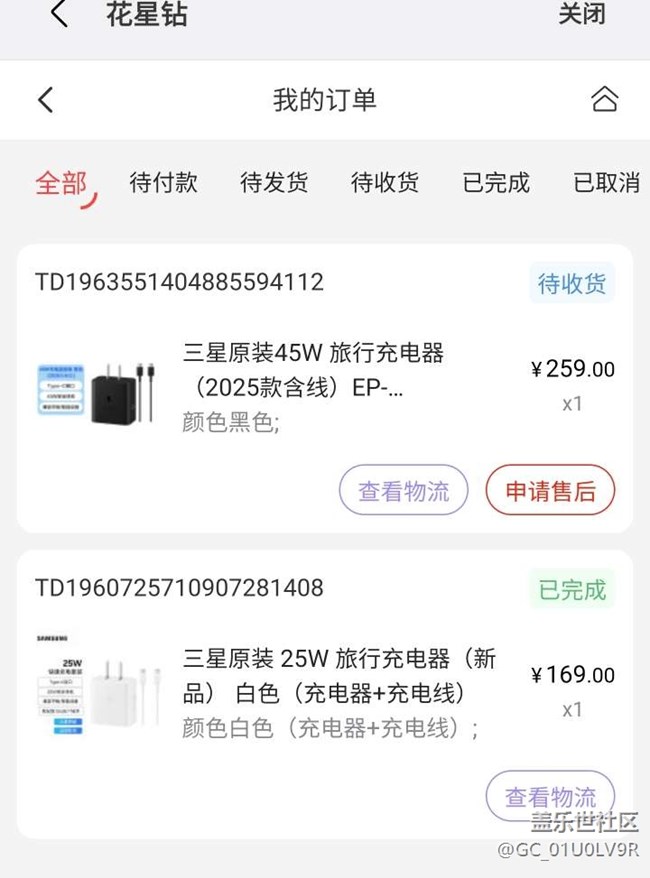
Task: Switch to the 待发货 tab
Action: tap(274, 183)
